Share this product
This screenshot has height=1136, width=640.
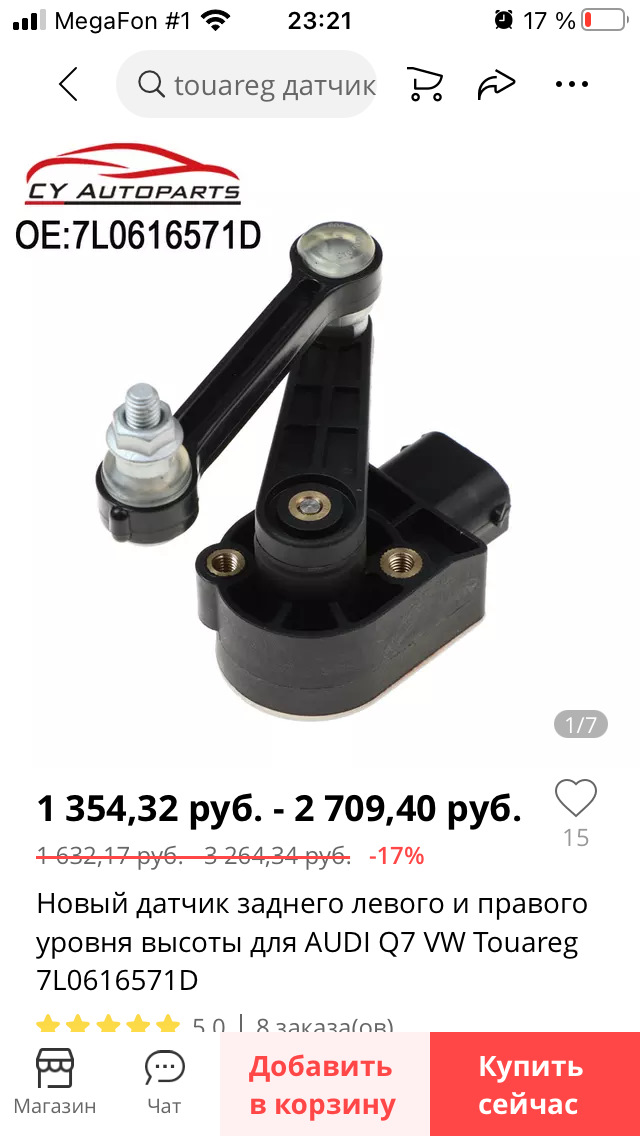click(496, 85)
